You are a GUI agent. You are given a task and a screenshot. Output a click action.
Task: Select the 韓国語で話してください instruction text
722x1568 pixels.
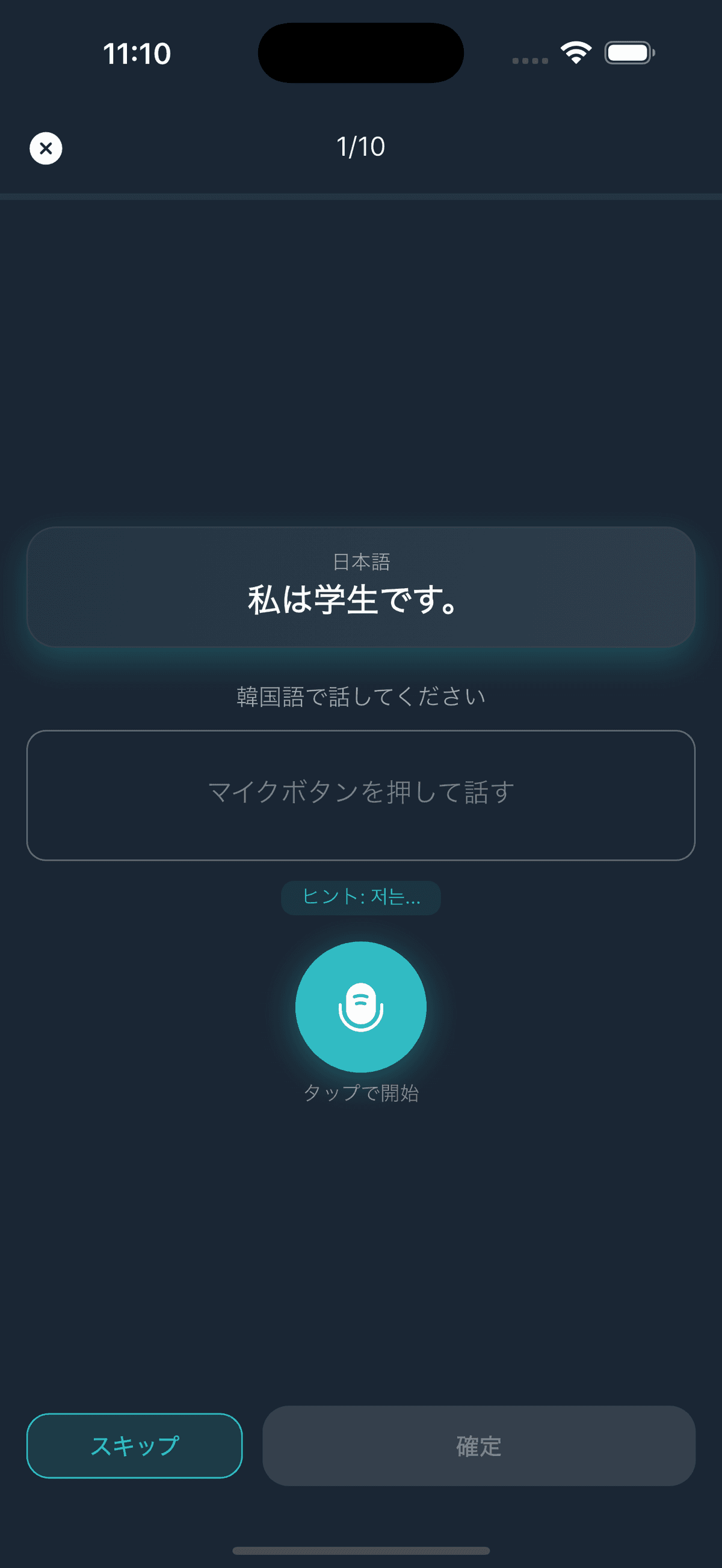tap(361, 696)
